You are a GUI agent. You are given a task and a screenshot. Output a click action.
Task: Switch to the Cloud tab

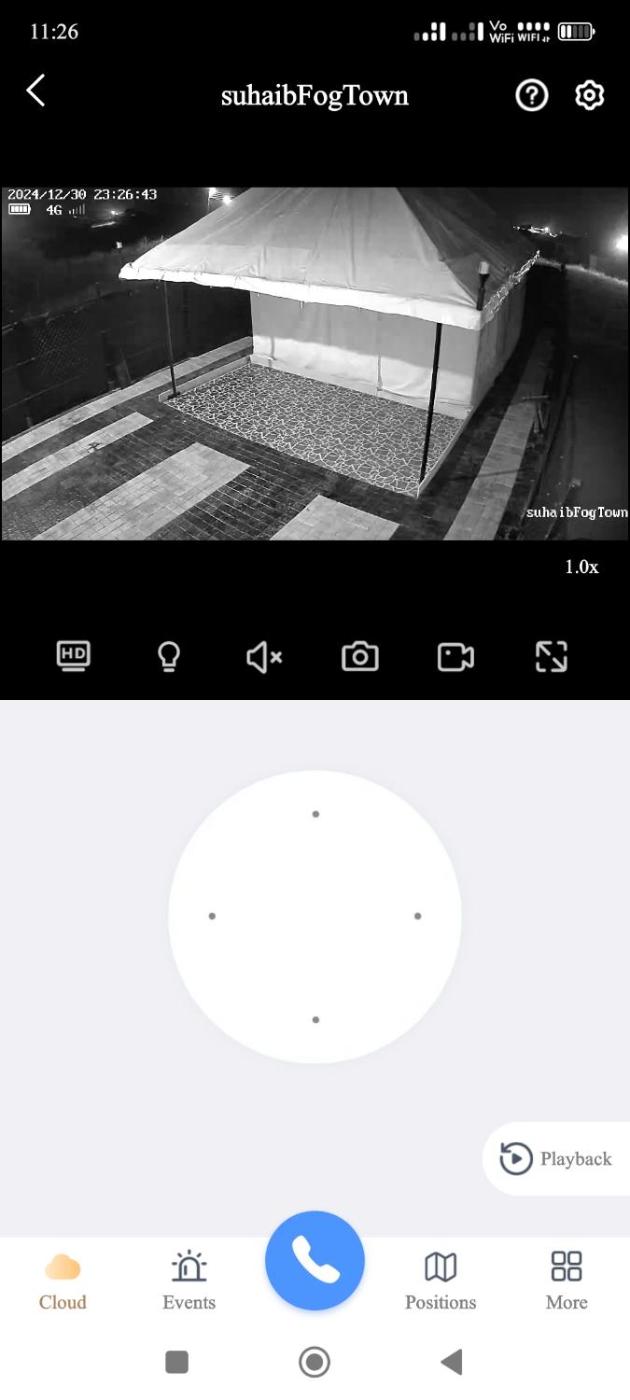(62, 1281)
